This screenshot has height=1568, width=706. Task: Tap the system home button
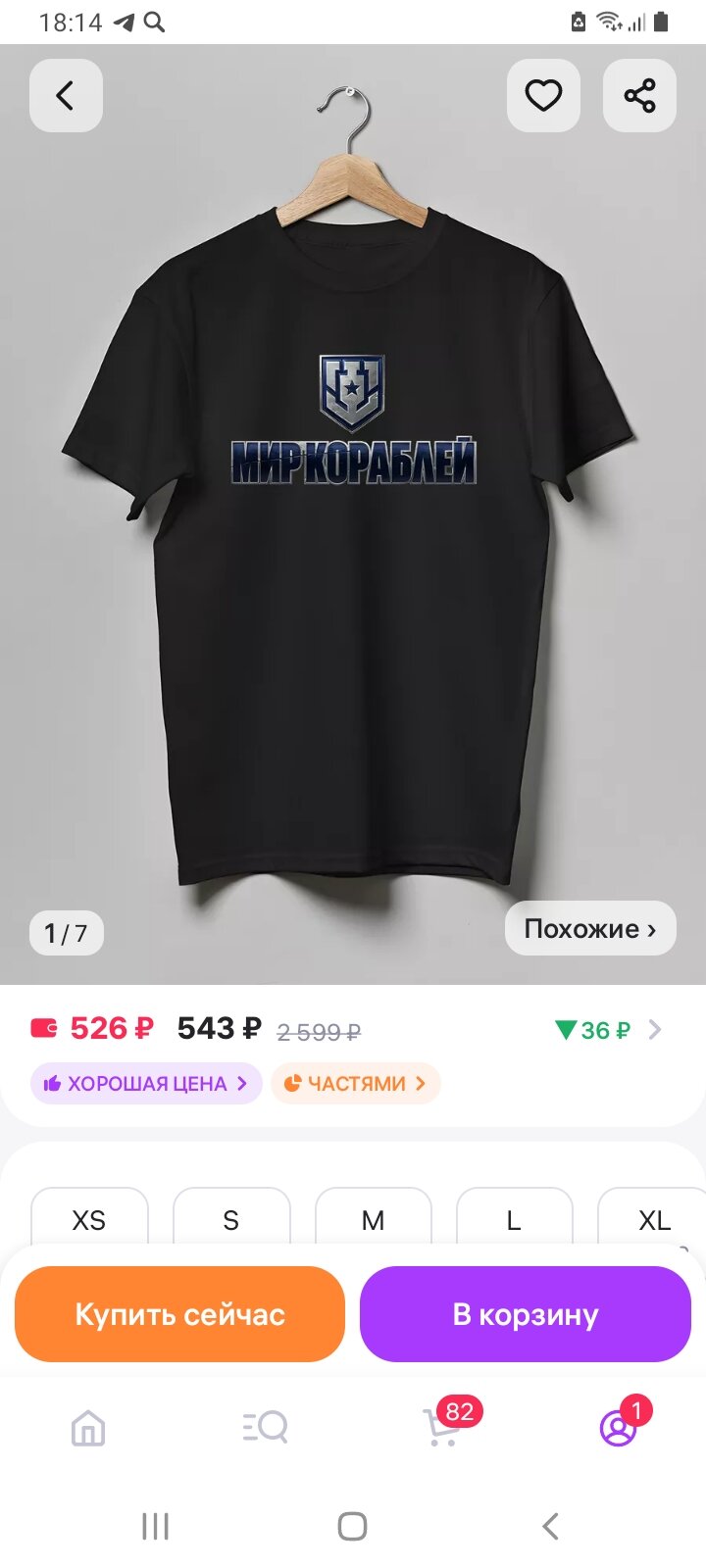point(352,1526)
